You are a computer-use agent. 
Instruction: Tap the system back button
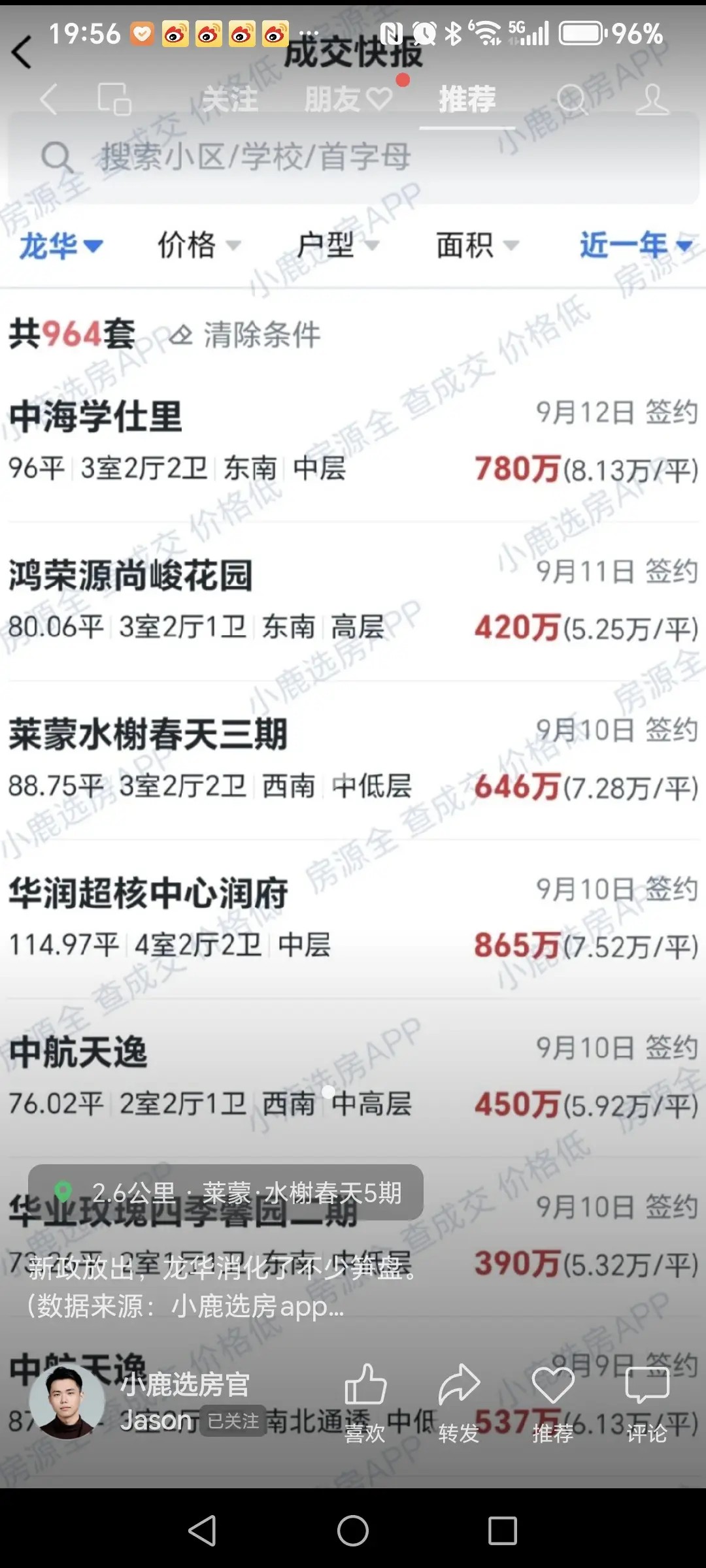pos(202,1530)
